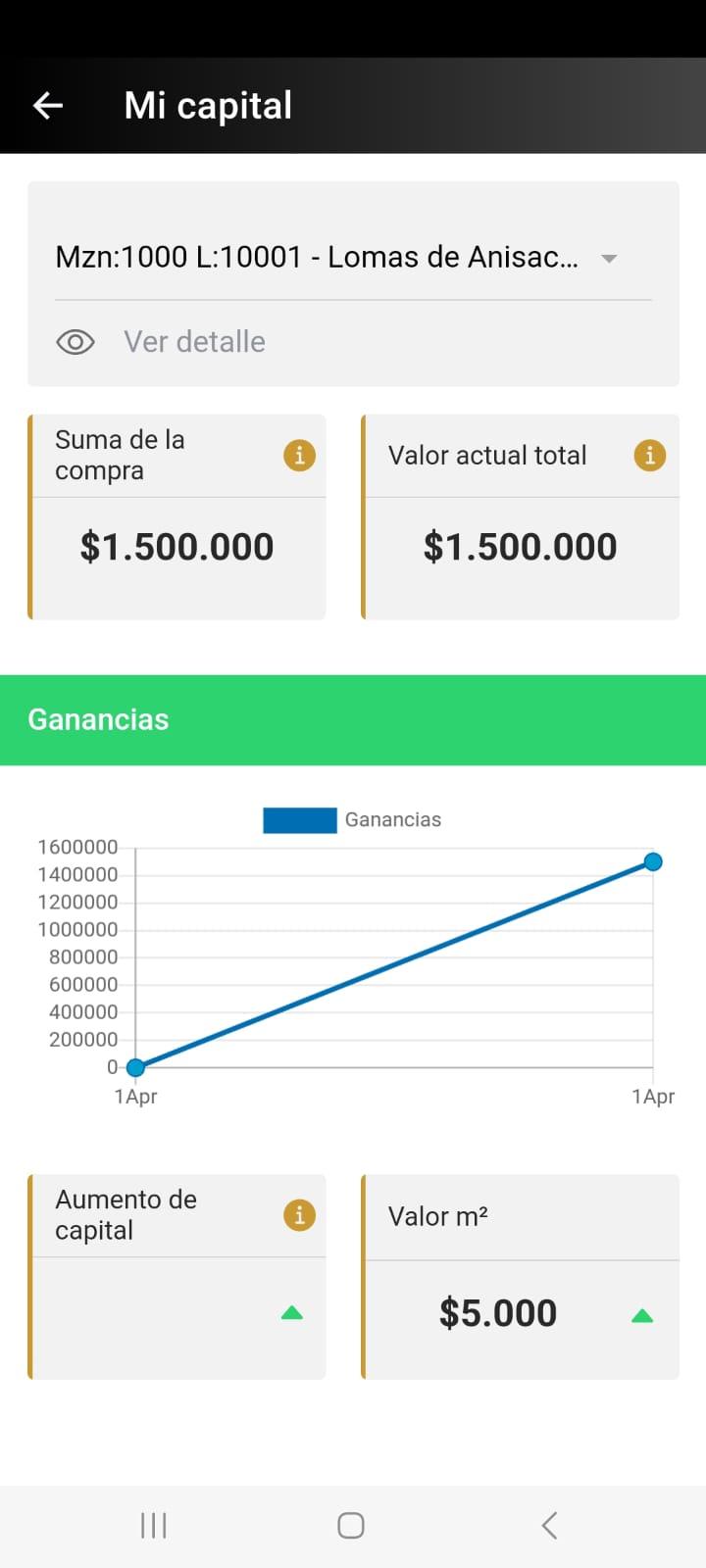The width and height of the screenshot is (706, 1568).
Task: Show info for Valor actual total
Action: (x=649, y=455)
